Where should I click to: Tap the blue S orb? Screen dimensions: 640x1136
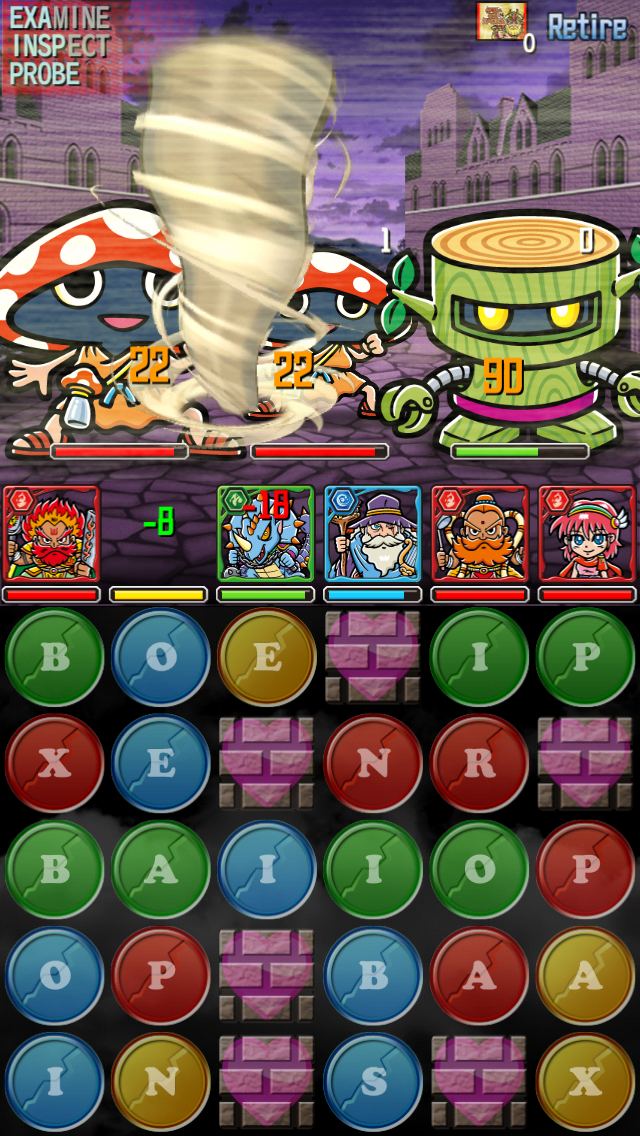372,1081
